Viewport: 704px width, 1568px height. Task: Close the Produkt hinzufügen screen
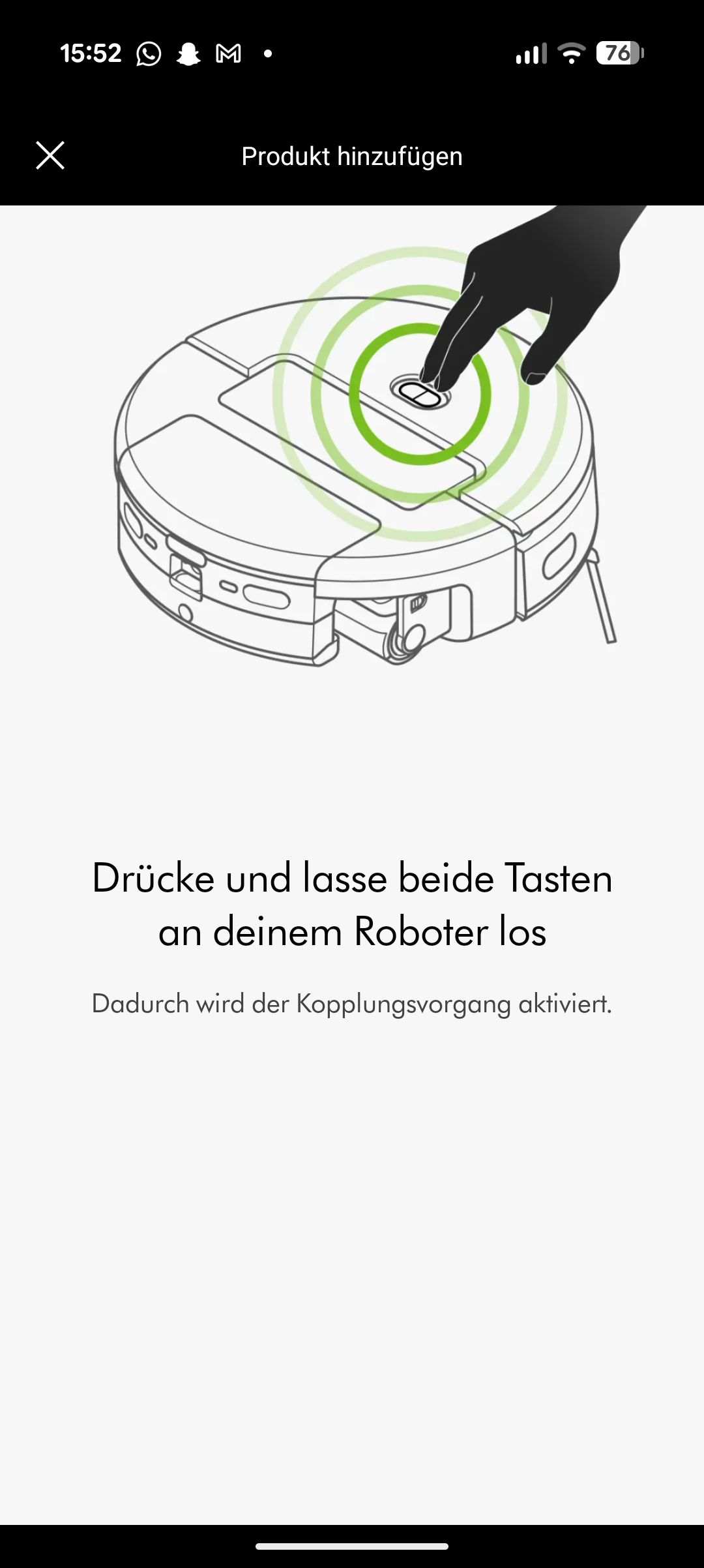pyautogui.click(x=50, y=156)
